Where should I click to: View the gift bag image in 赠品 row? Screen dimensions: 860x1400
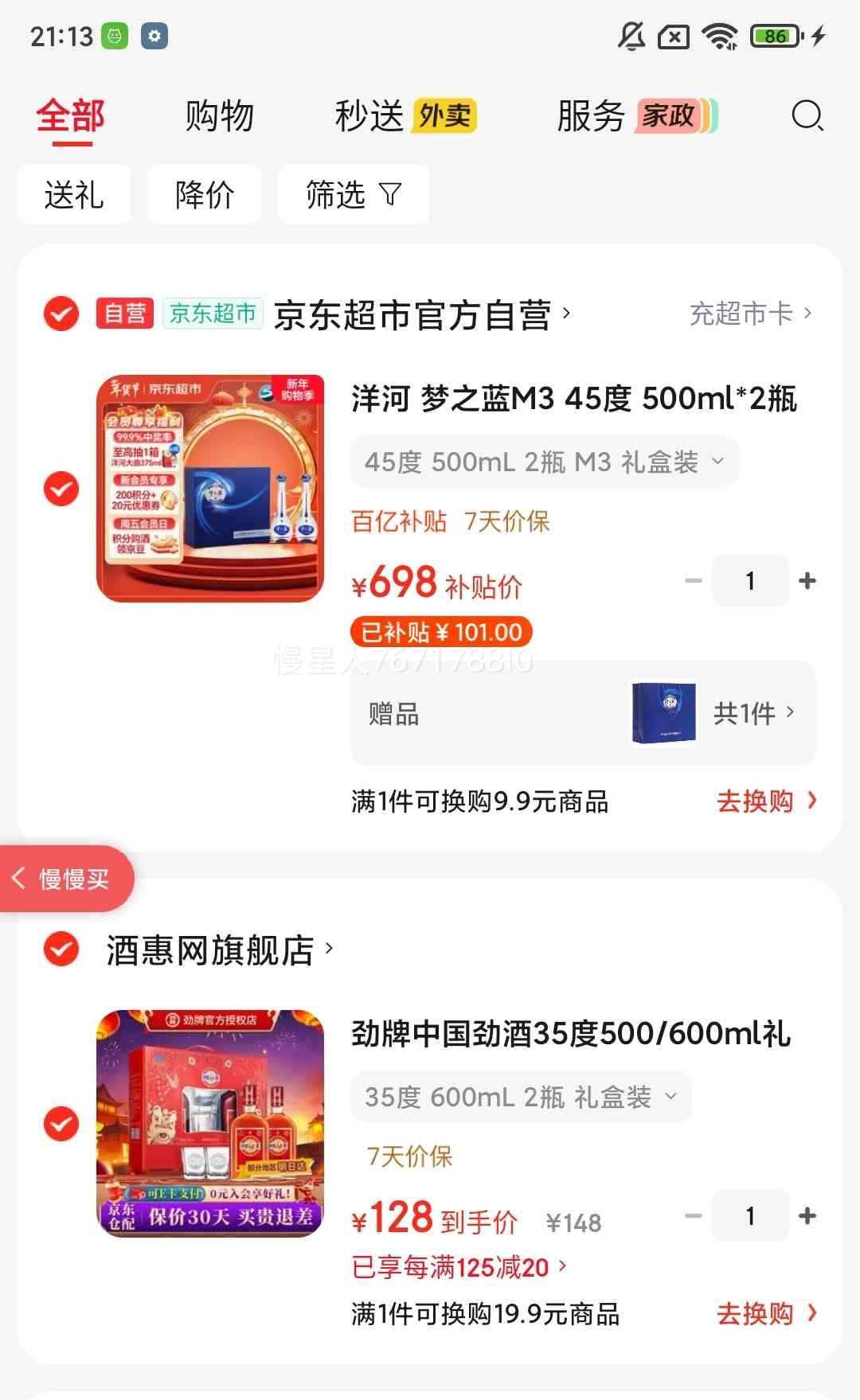coord(663,713)
